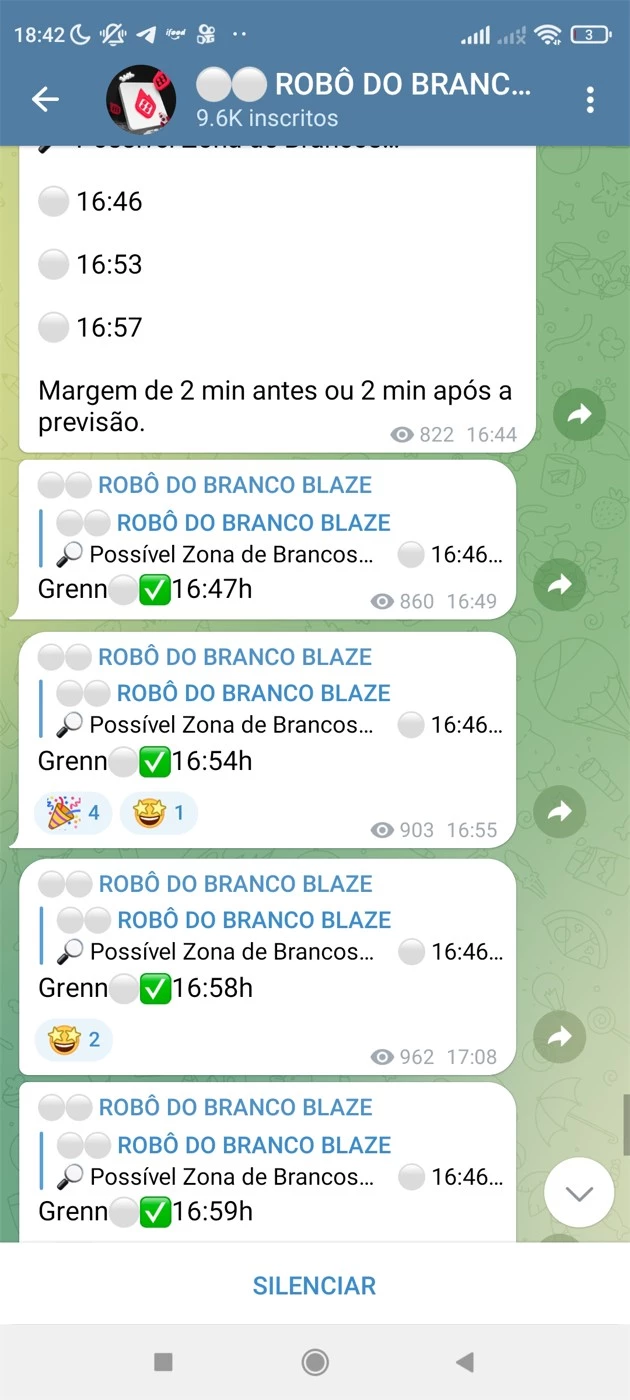
Task: Forward the Grenn 16:54h message
Action: (x=559, y=812)
